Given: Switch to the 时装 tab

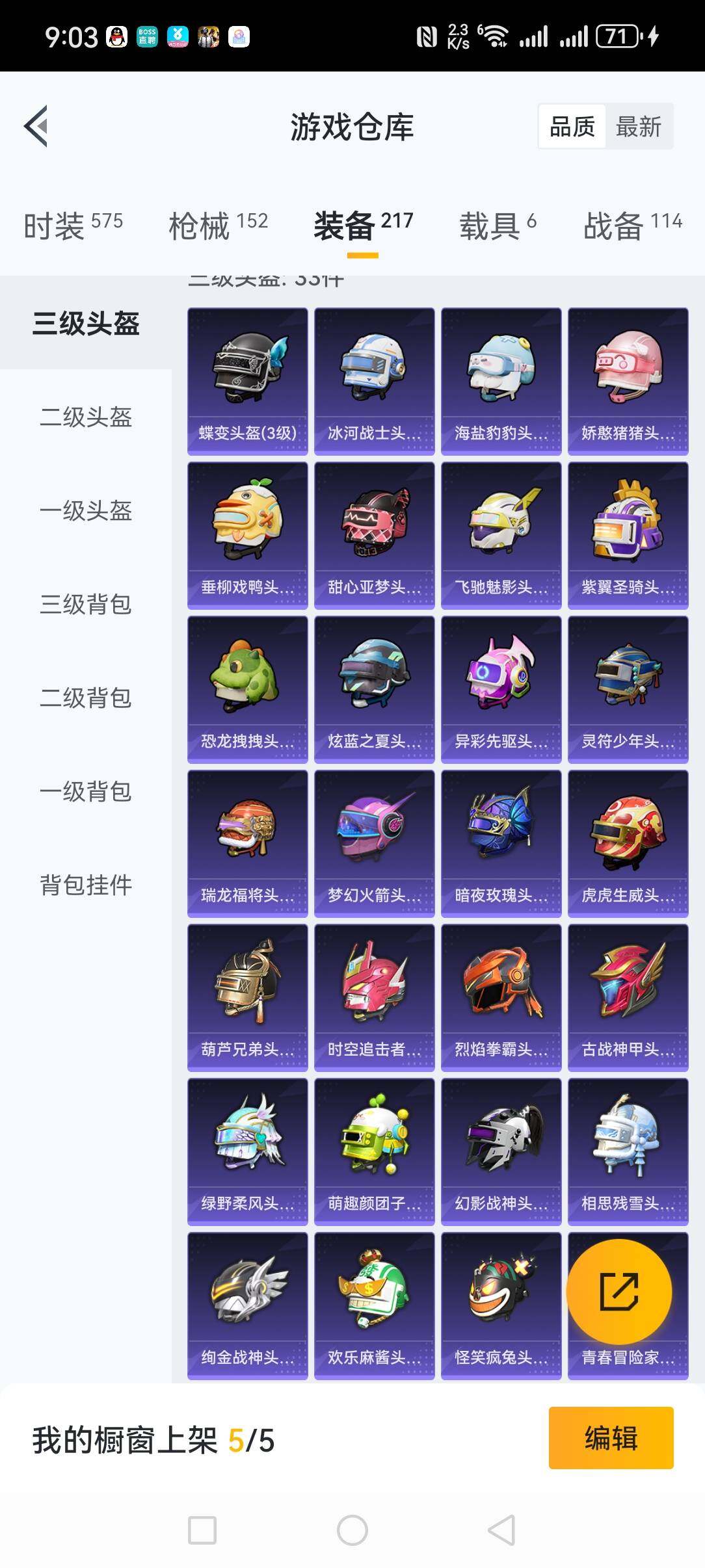Looking at the screenshot, I should (x=73, y=226).
